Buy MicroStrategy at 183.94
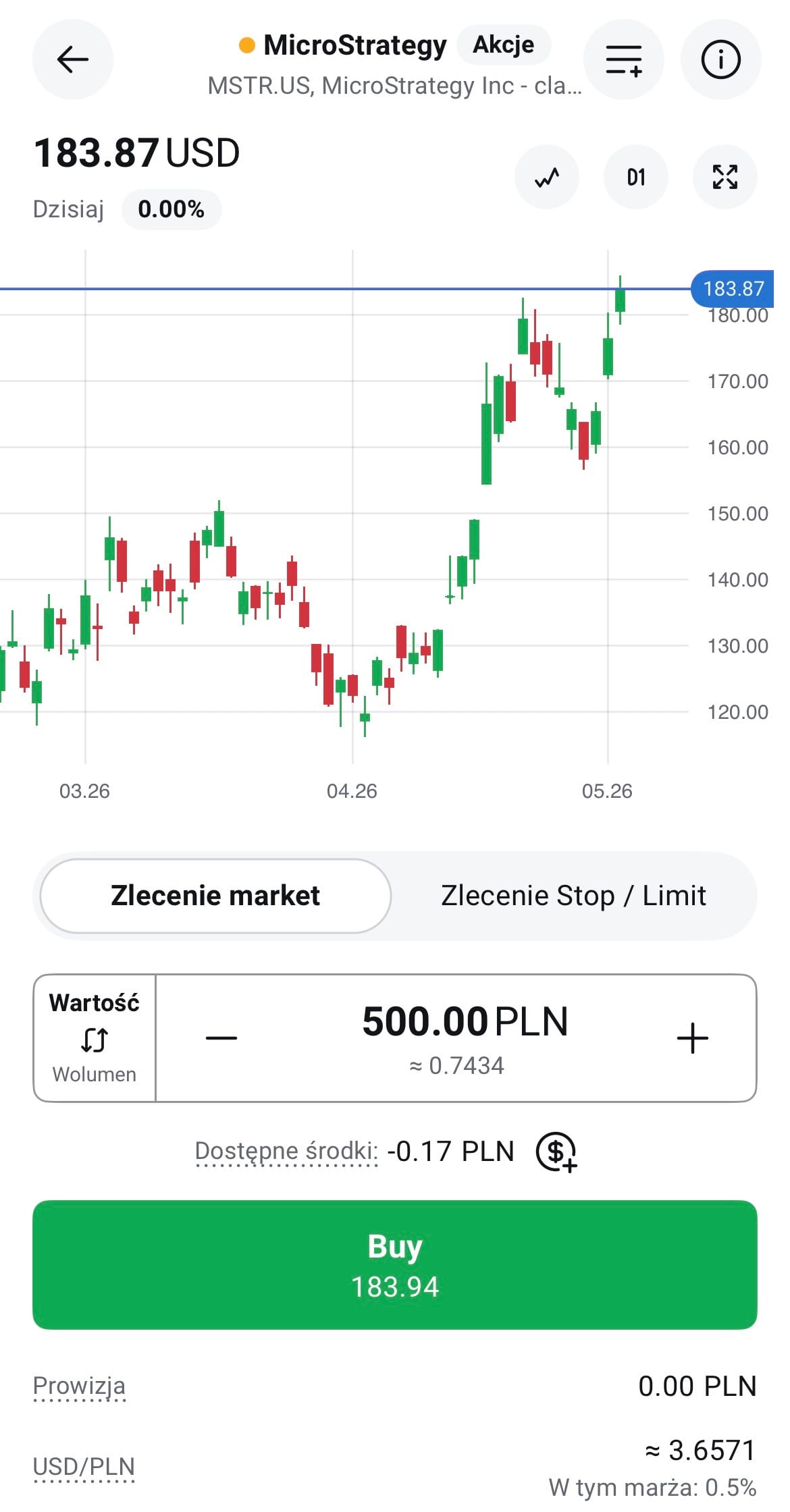790x1512 pixels. [x=395, y=1265]
